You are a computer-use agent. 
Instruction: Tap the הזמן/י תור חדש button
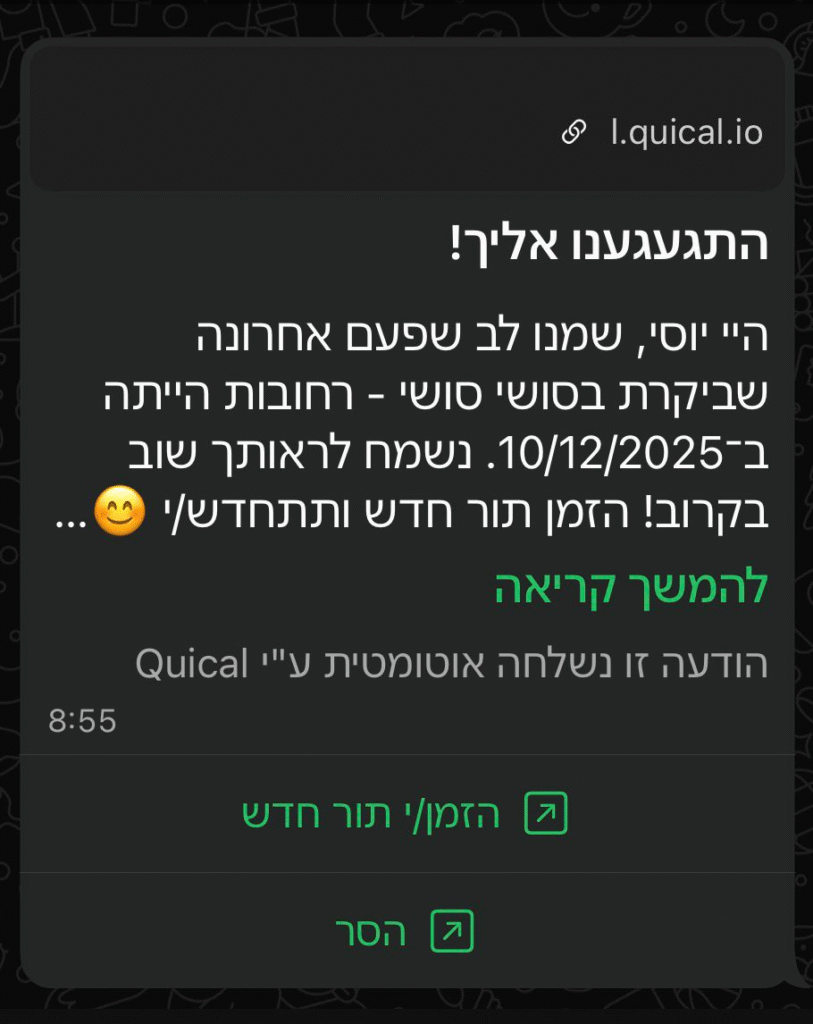[x=405, y=815]
